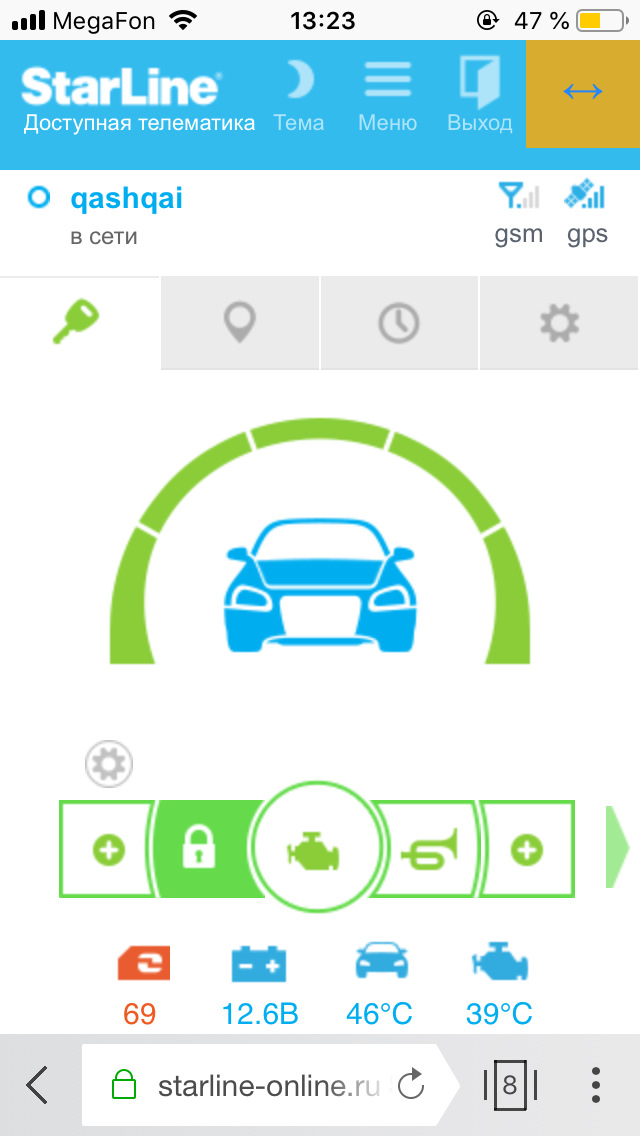Add a command with the right plus button
Viewport: 640px width, 1136px height.
coord(527,850)
